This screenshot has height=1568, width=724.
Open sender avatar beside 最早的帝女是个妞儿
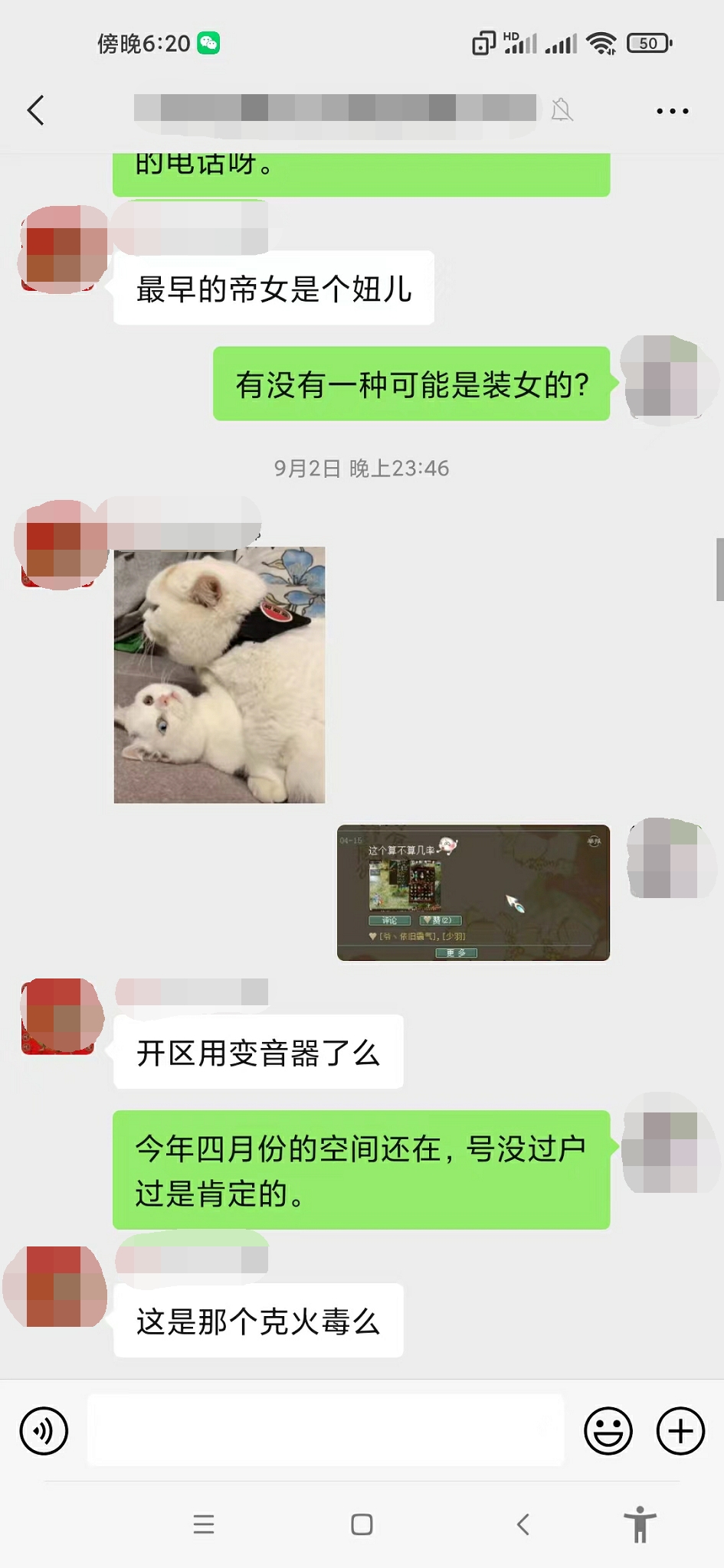click(61, 250)
